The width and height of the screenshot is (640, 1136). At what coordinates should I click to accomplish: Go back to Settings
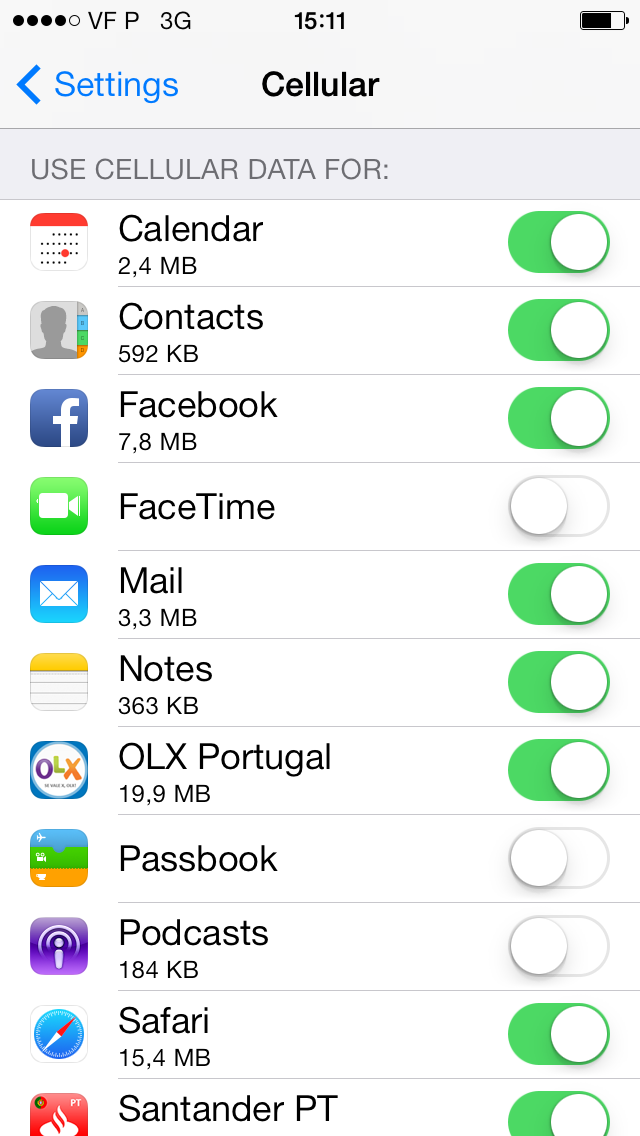coord(97,85)
